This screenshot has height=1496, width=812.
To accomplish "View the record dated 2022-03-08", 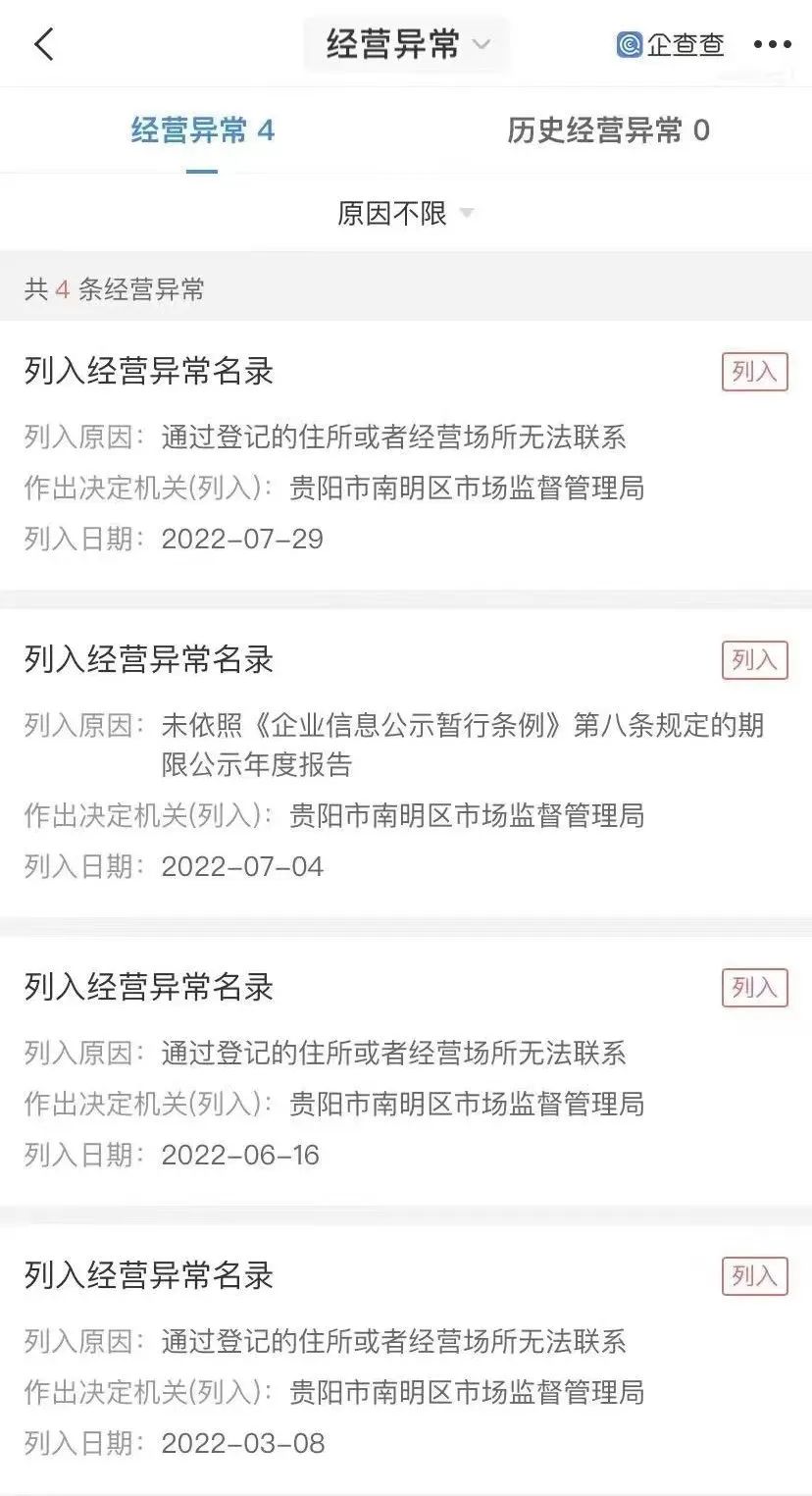I will 405,1358.
